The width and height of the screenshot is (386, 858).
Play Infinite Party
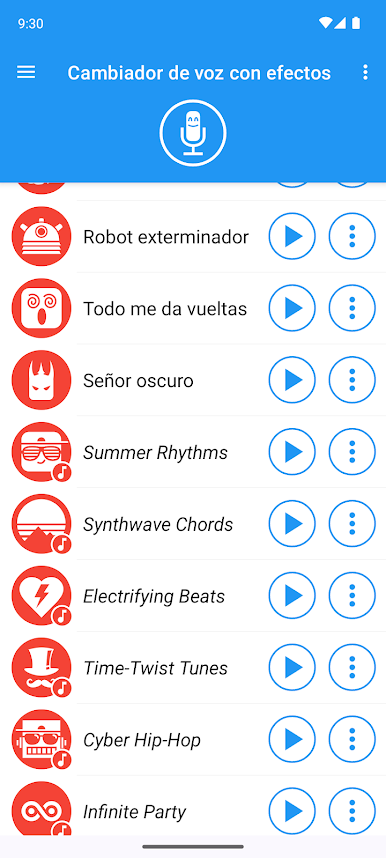click(292, 811)
